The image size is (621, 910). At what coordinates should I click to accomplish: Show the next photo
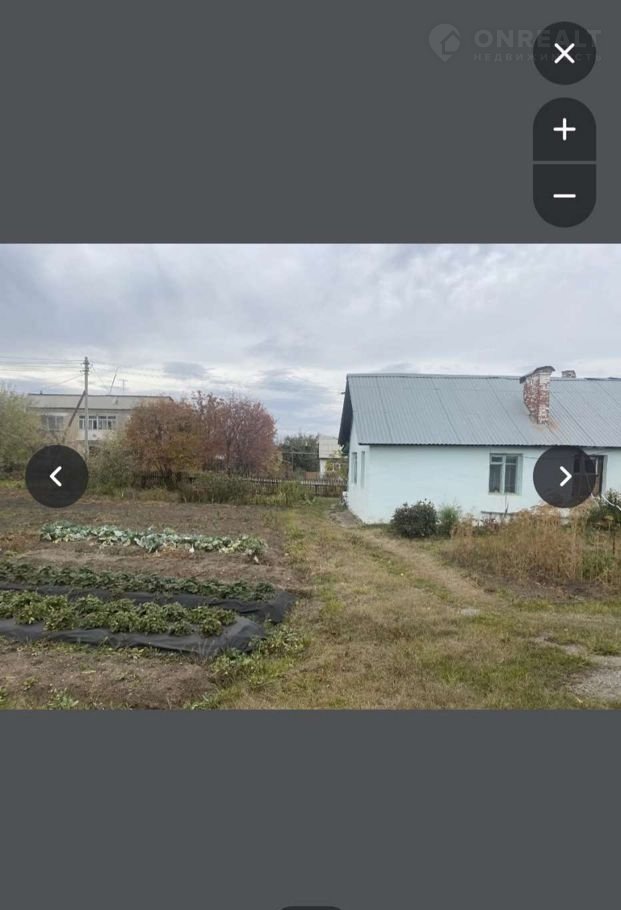(564, 476)
